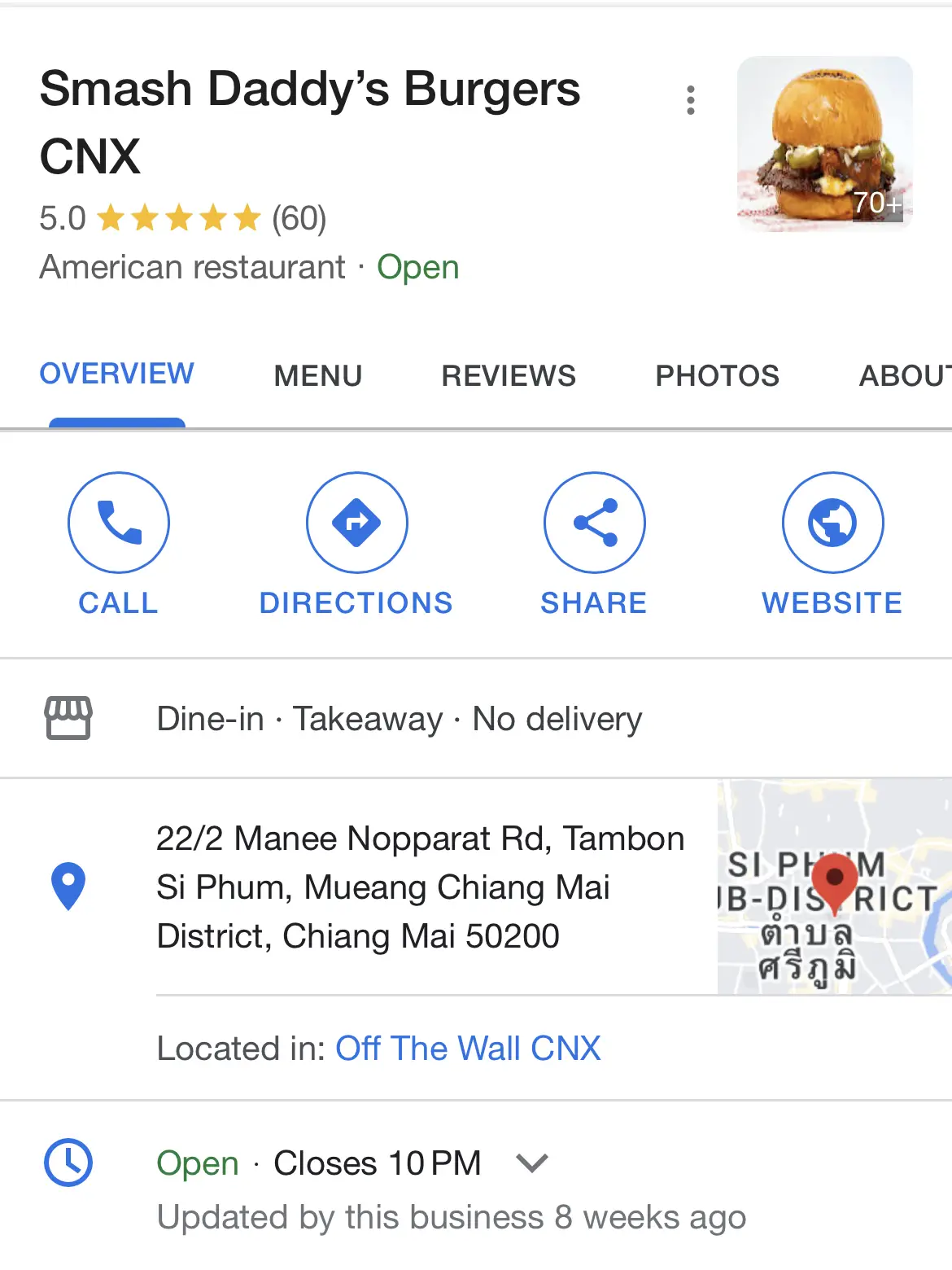Open the Dine-in, Takeaway service options row

(x=399, y=719)
